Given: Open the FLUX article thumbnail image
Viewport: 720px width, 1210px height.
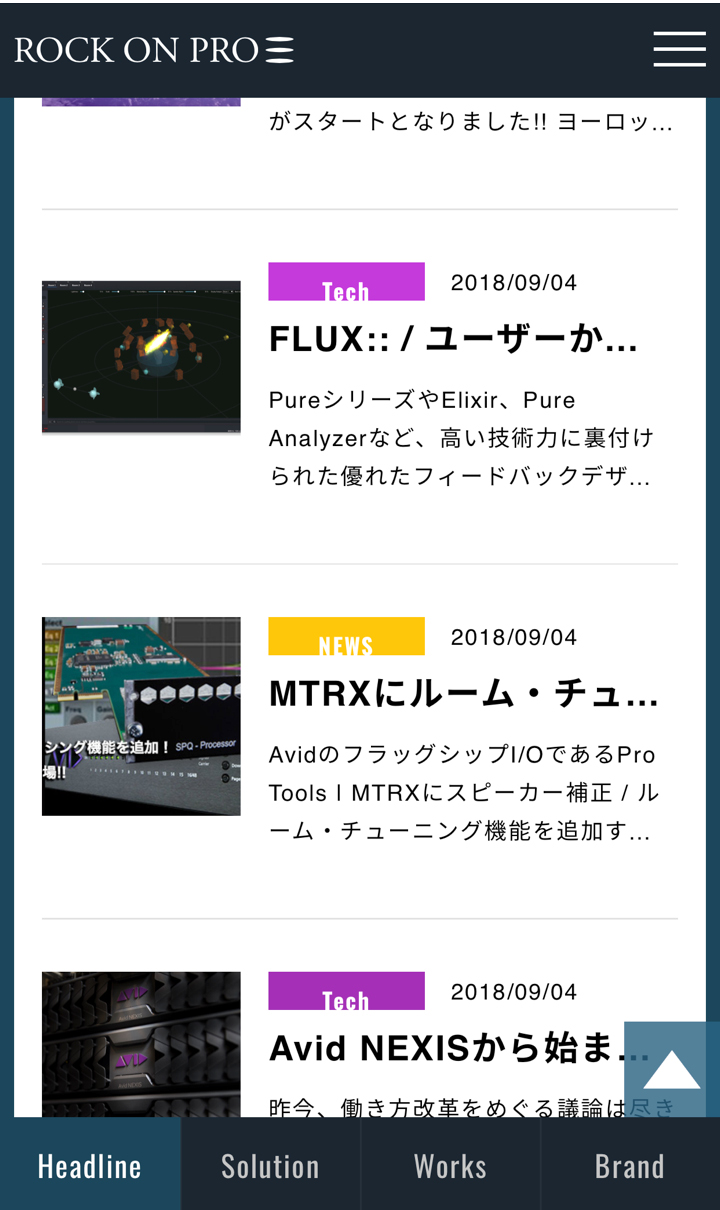Looking at the screenshot, I should coord(141,357).
